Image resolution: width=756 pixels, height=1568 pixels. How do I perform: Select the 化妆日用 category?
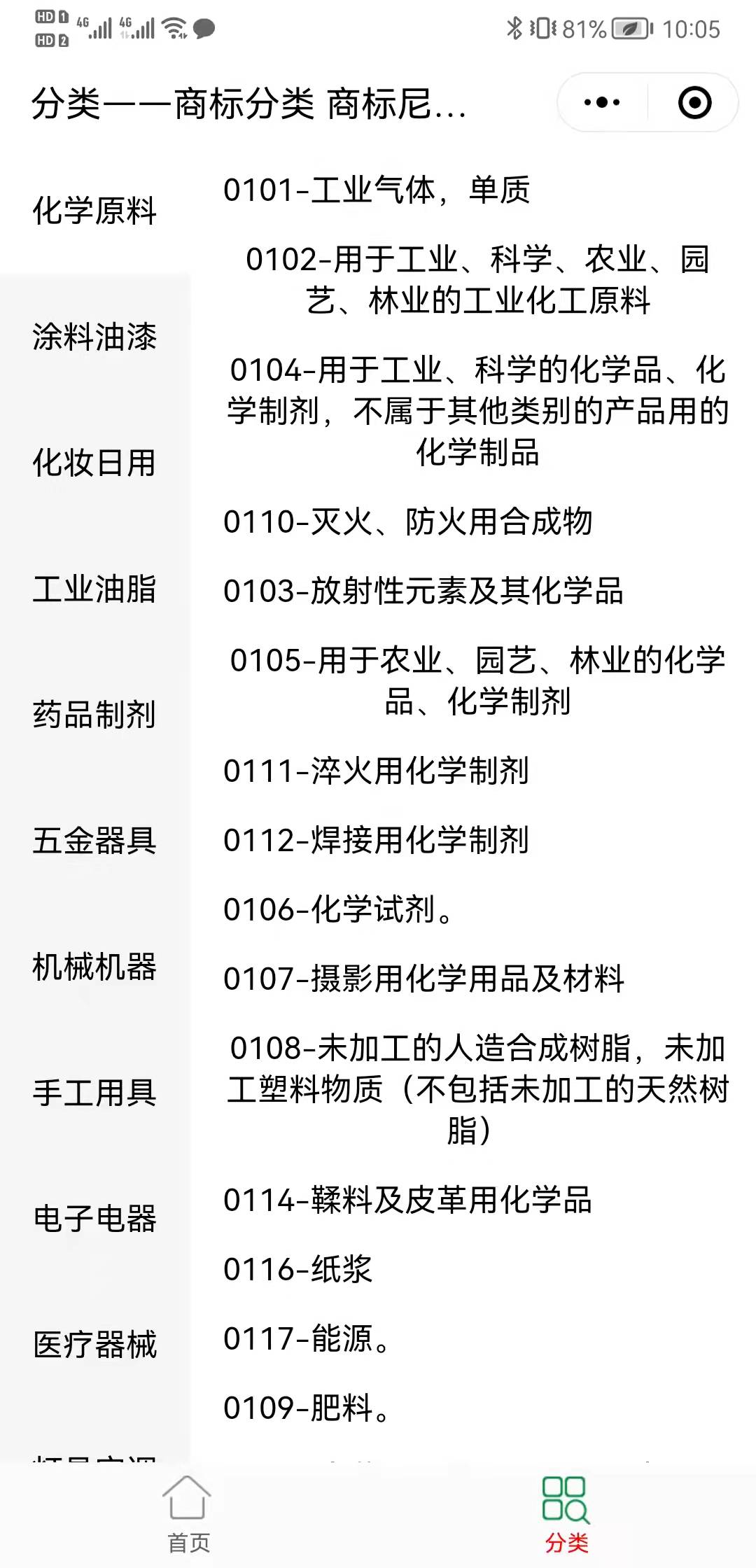94,463
